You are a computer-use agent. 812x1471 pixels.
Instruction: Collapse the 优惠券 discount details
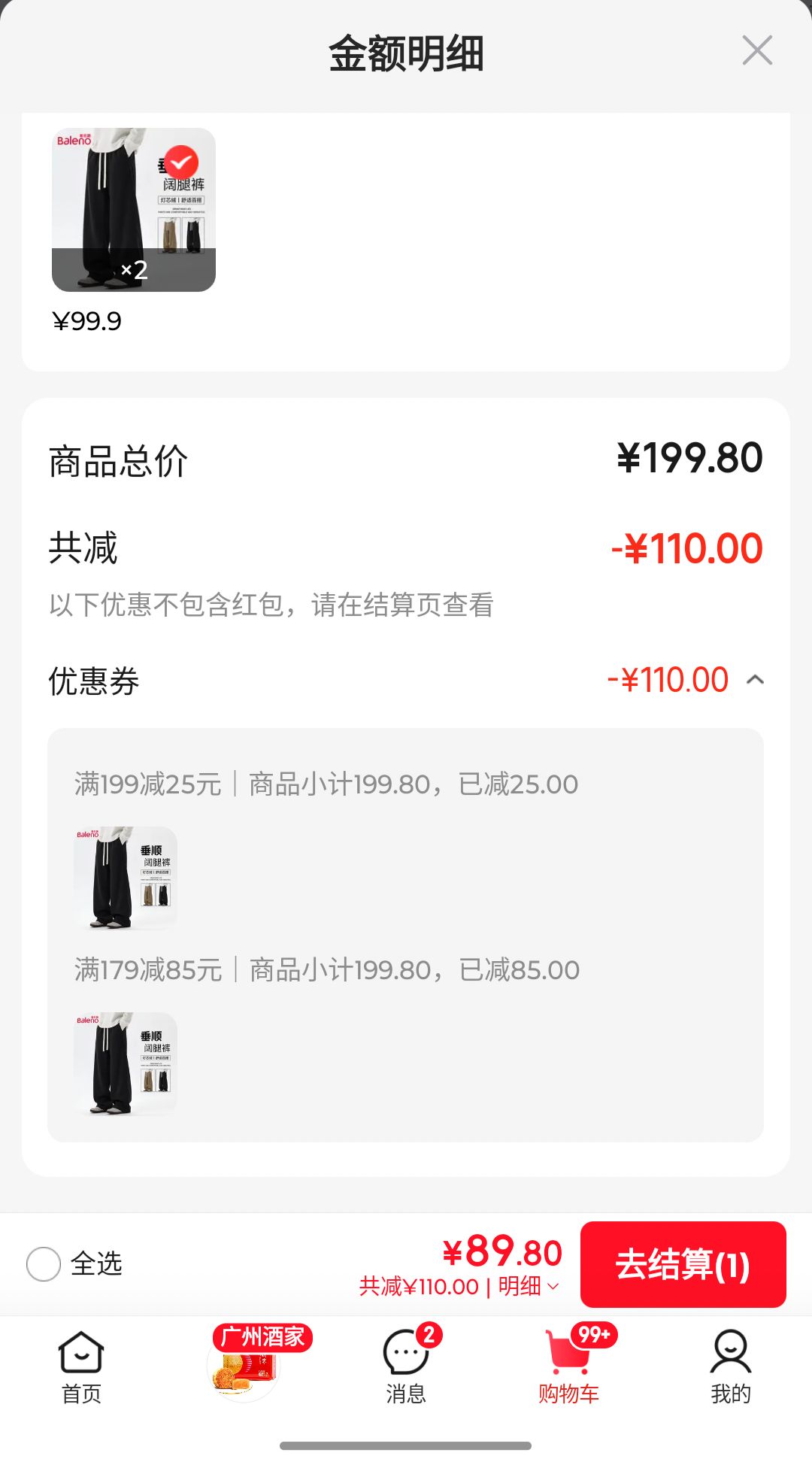tap(755, 680)
